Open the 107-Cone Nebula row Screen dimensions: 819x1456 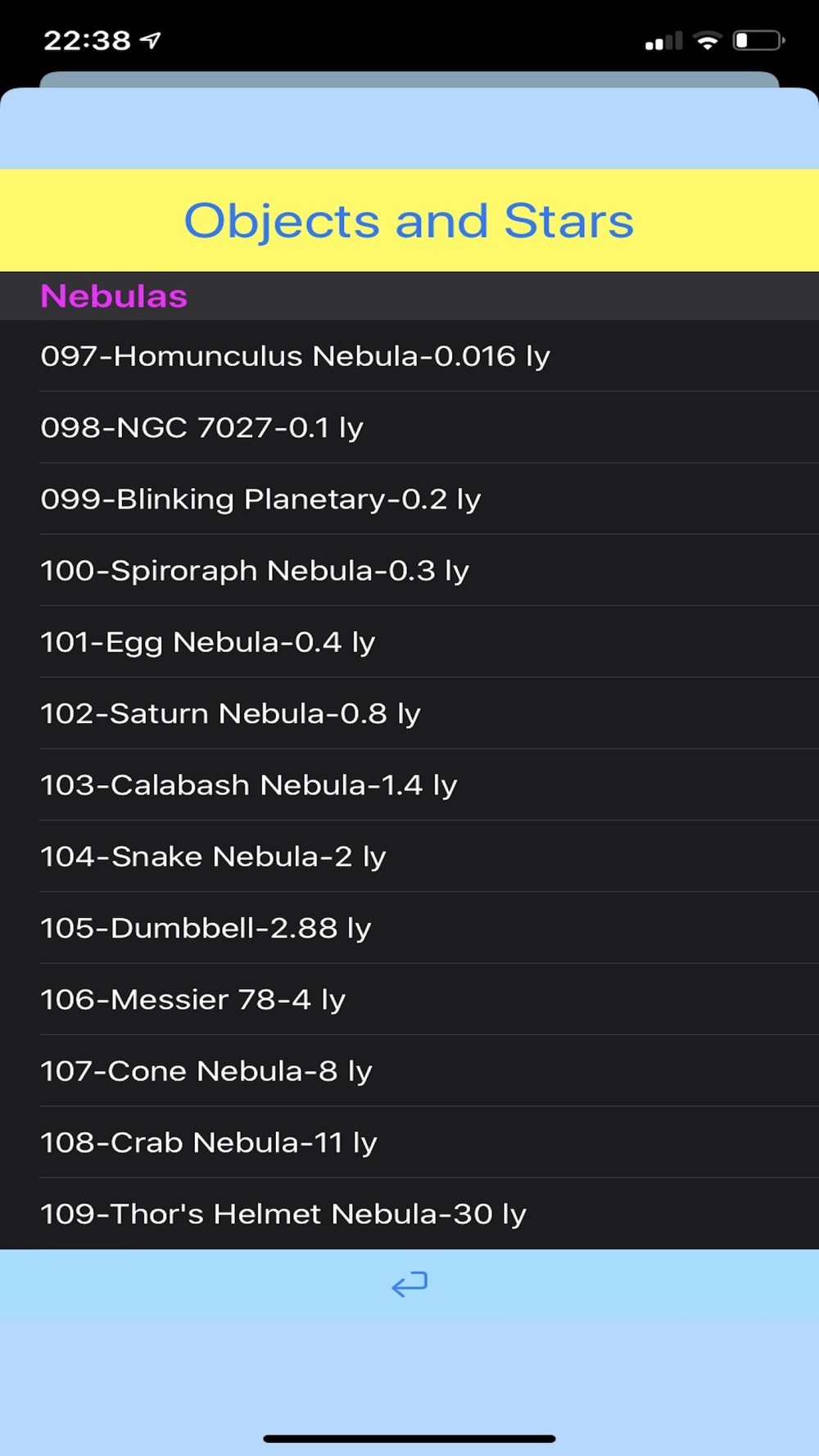pyautogui.click(x=409, y=1070)
